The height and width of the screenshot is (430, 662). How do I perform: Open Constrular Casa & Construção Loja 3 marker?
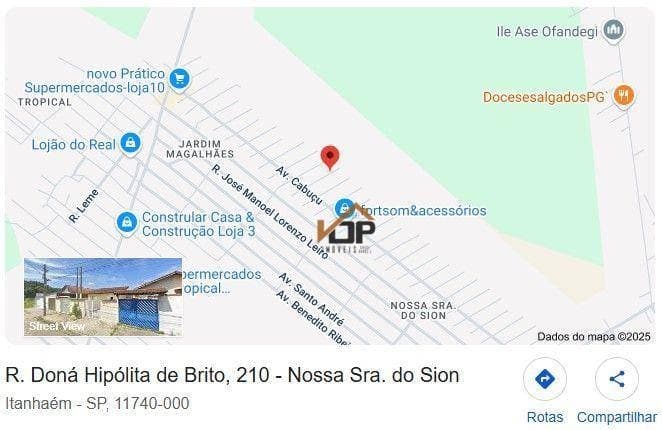(126, 222)
